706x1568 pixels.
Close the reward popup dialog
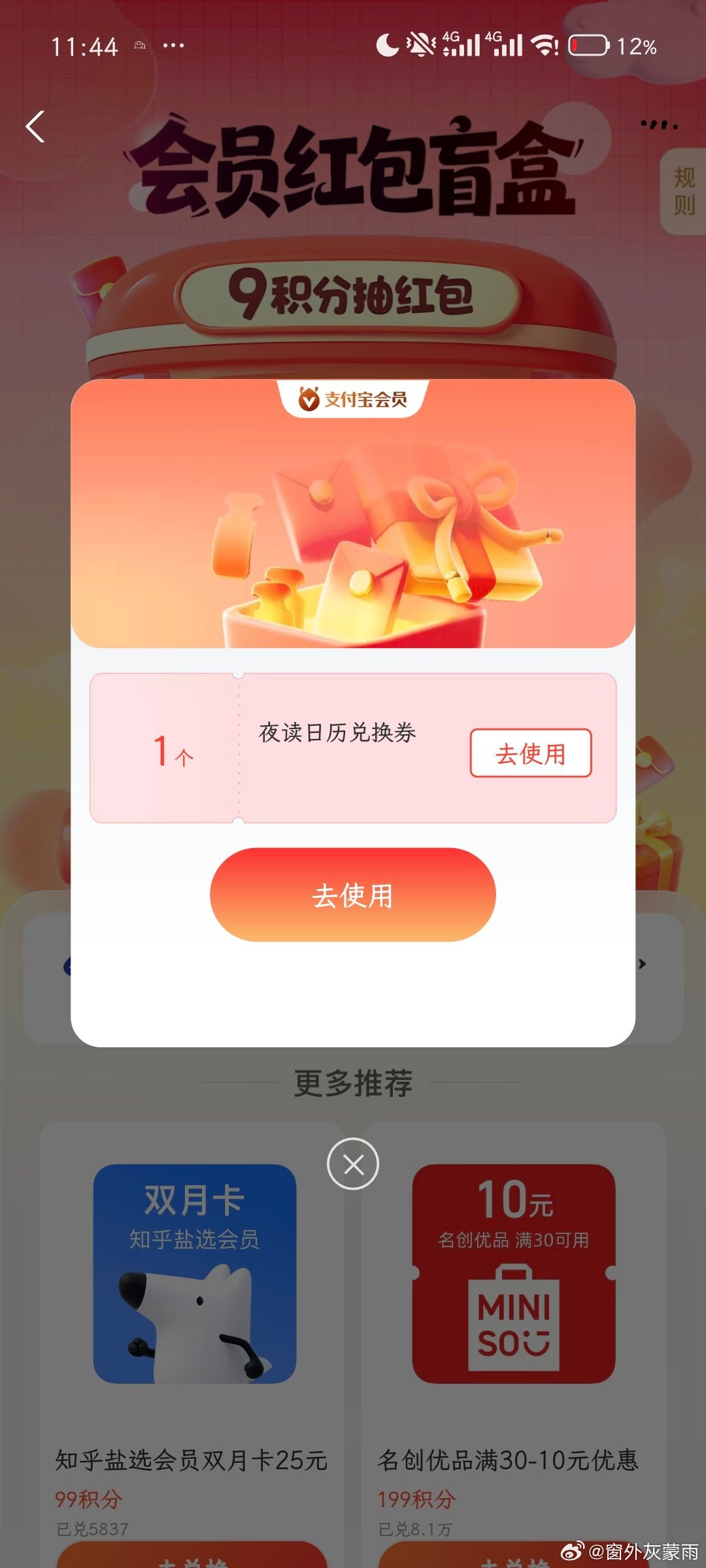pyautogui.click(x=353, y=1164)
